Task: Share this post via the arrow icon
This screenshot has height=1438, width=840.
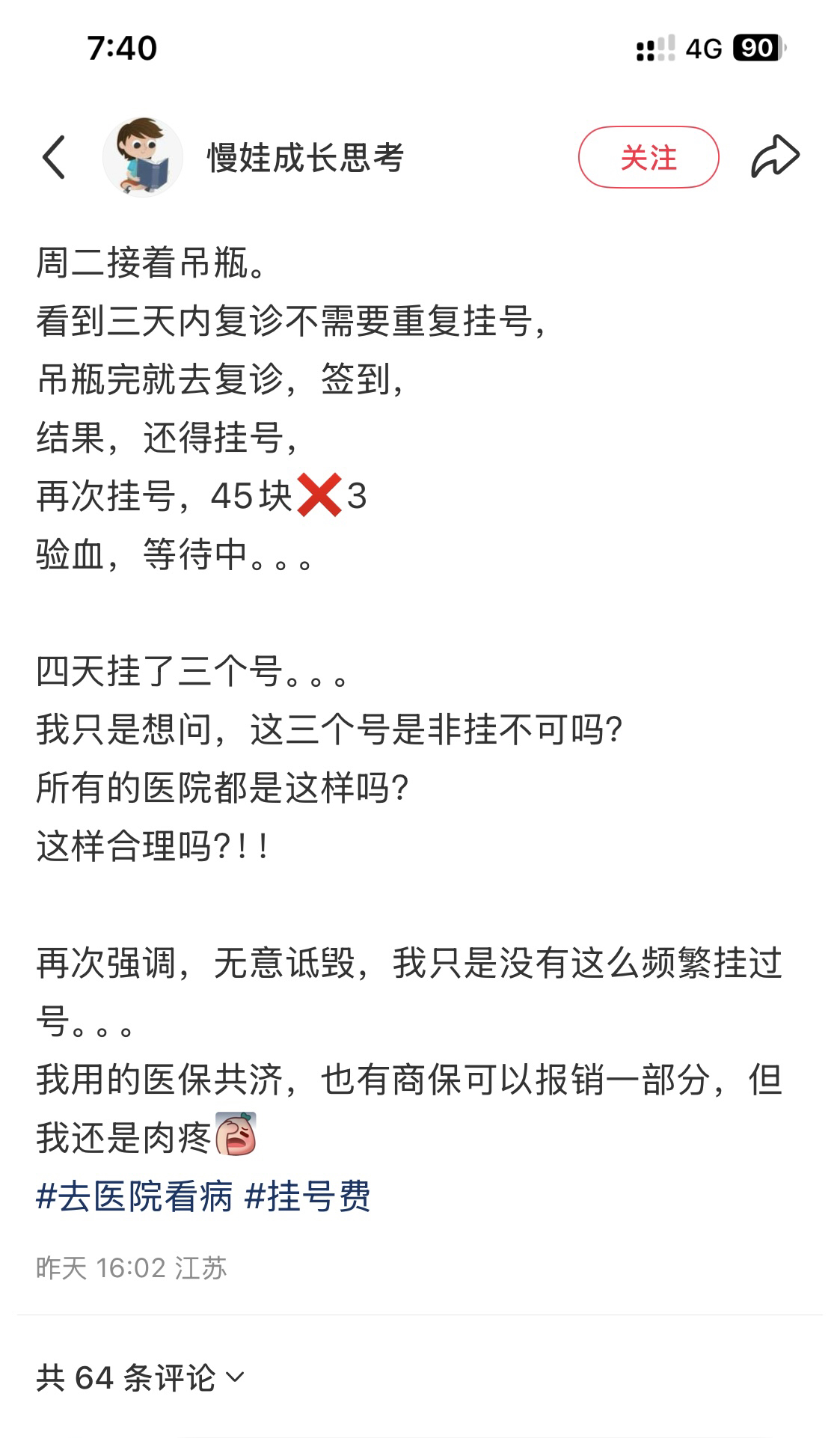Action: pyautogui.click(x=775, y=156)
